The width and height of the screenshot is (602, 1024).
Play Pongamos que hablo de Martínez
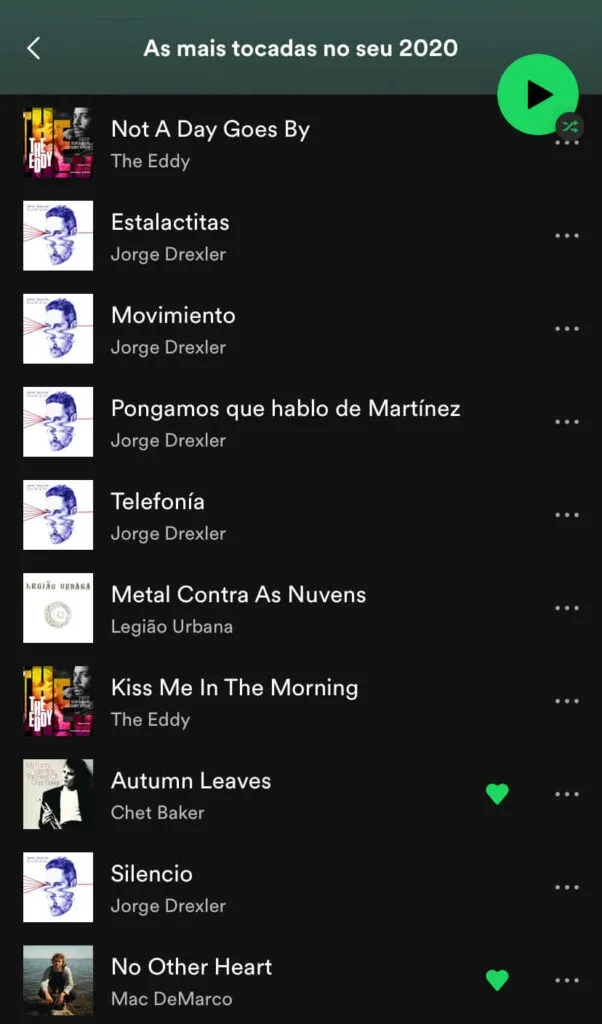tap(285, 408)
